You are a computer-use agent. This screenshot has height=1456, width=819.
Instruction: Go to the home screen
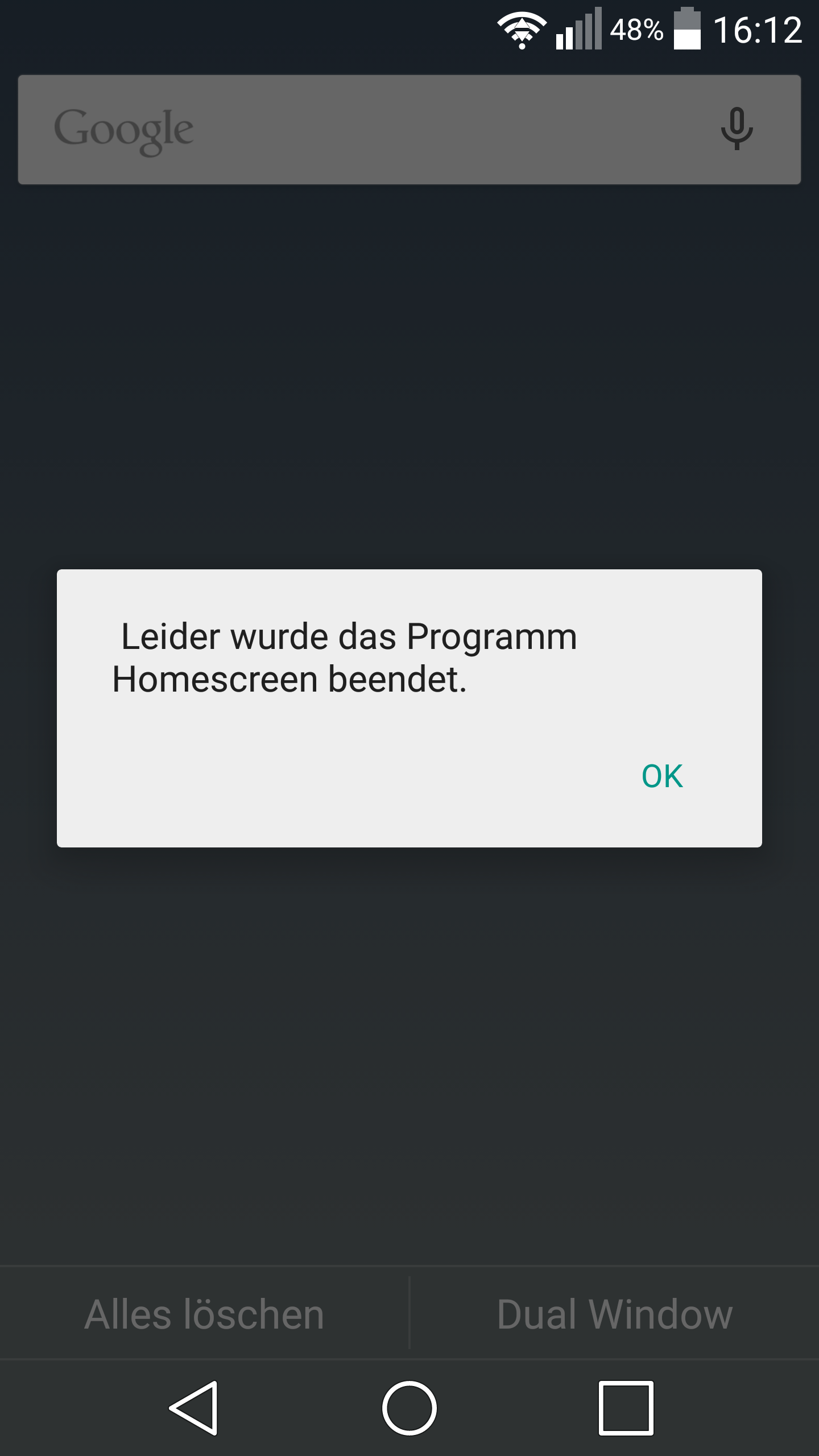click(409, 1408)
